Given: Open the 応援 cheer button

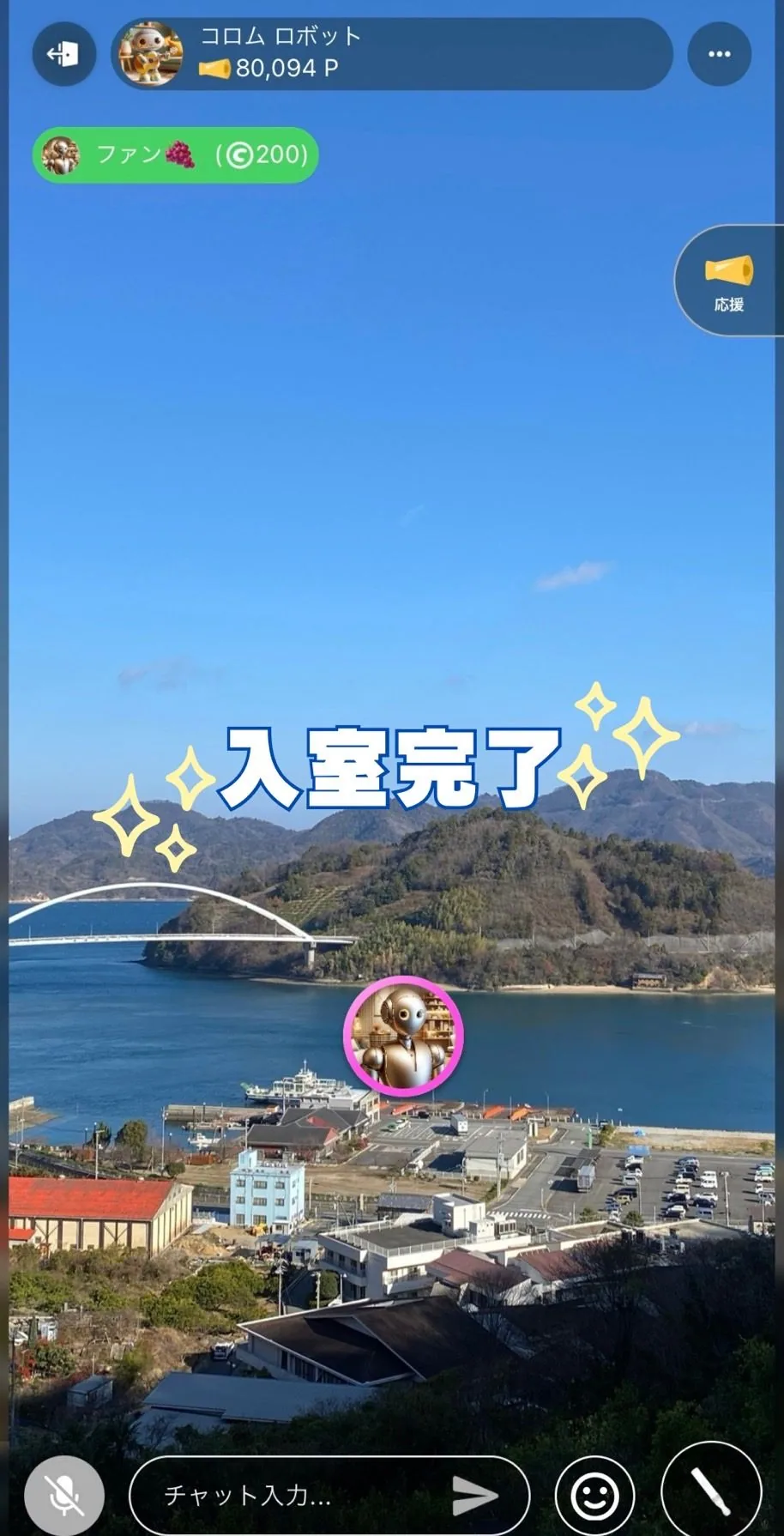Looking at the screenshot, I should pos(730,281).
